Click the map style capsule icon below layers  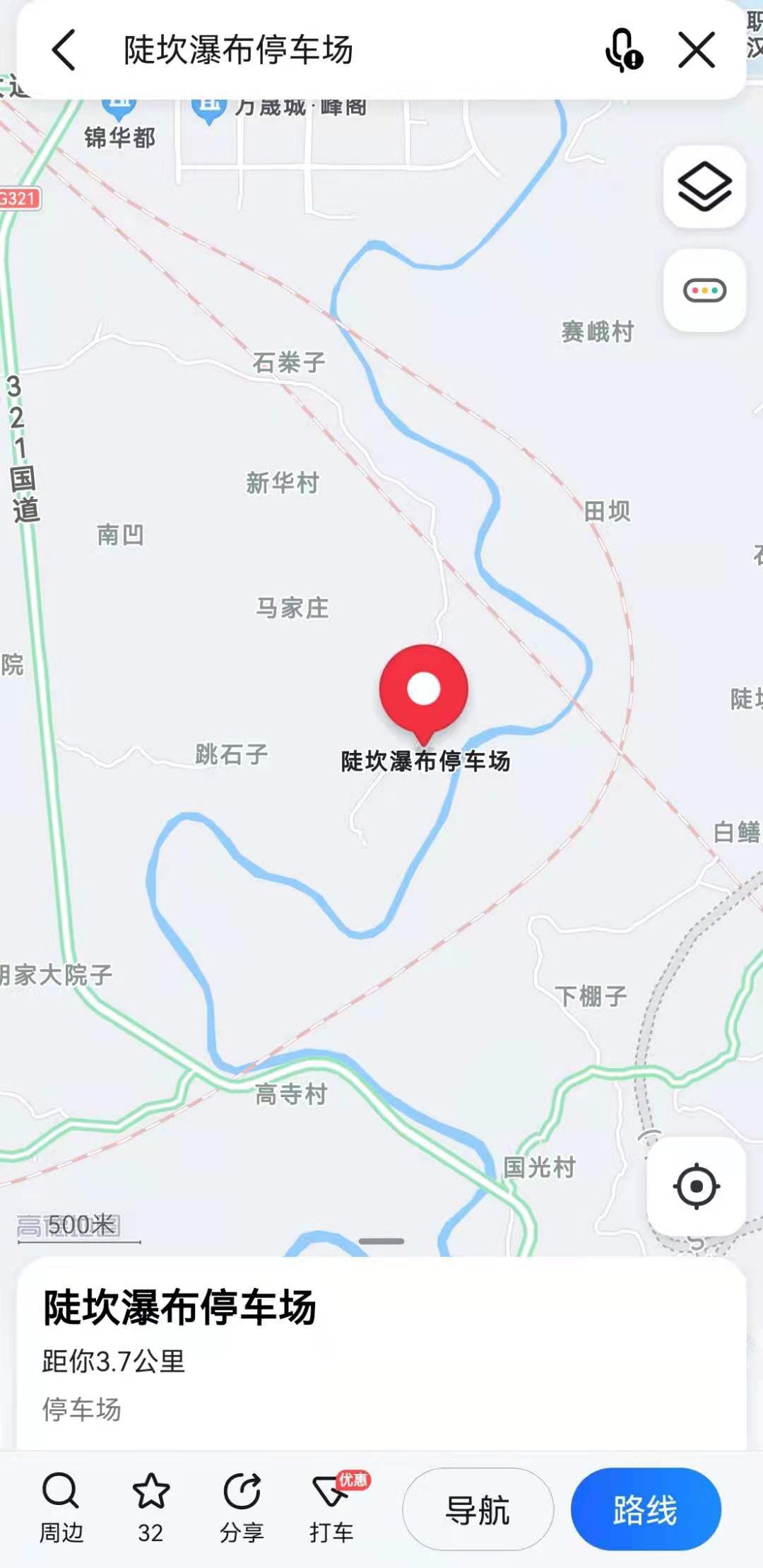pyautogui.click(x=702, y=289)
